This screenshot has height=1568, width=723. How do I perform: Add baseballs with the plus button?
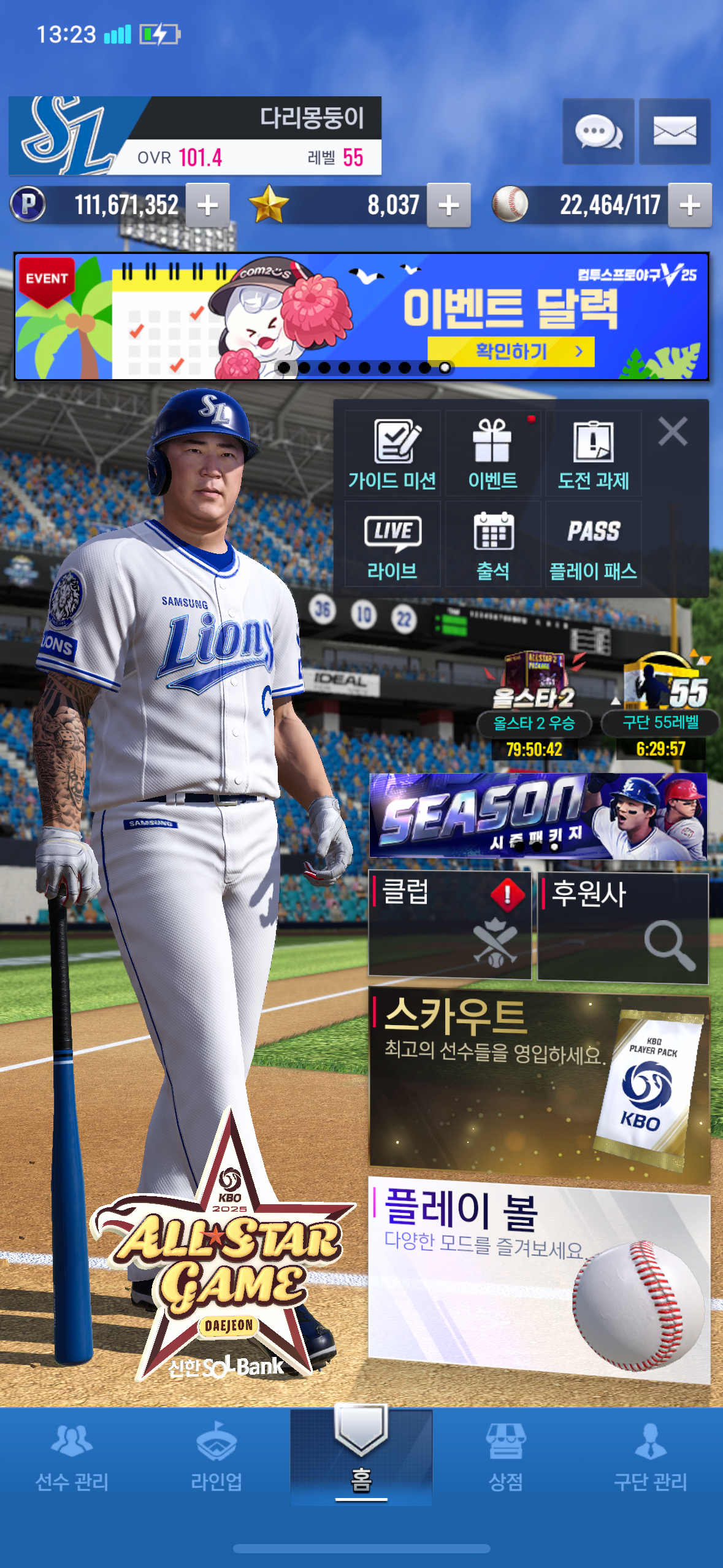pyautogui.click(x=690, y=205)
